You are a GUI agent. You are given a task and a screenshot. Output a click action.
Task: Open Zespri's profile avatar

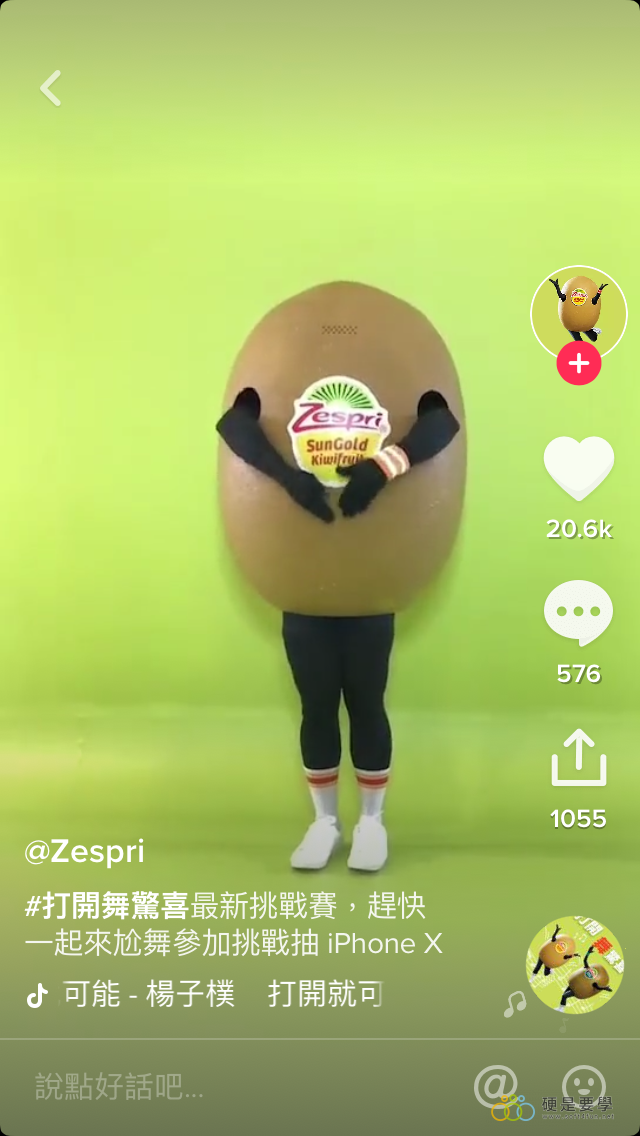(x=578, y=311)
